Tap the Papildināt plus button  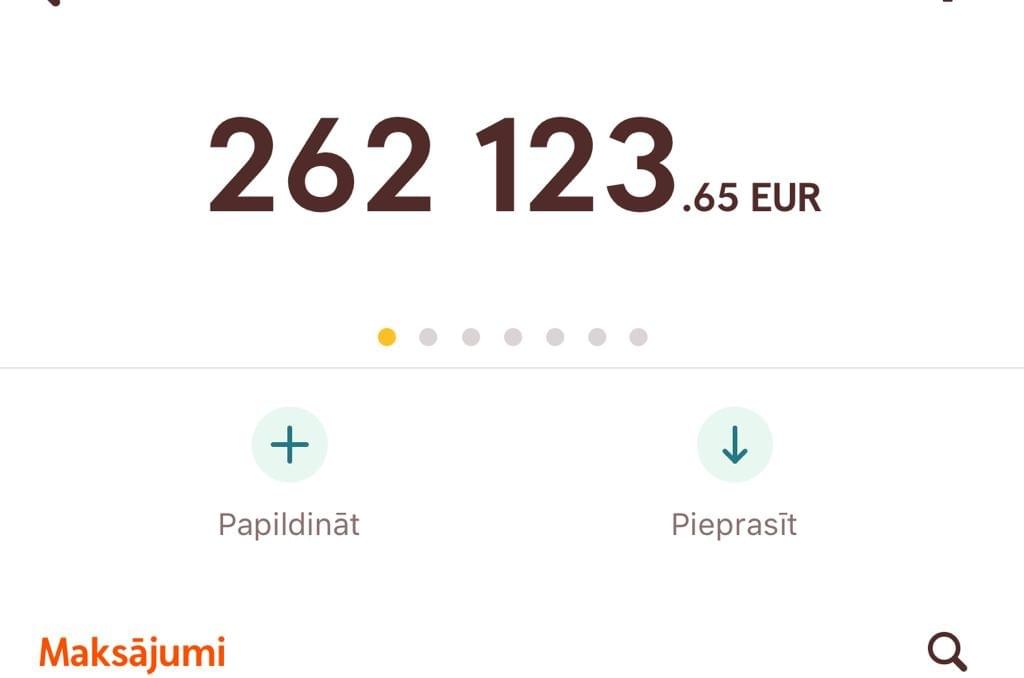click(x=289, y=445)
